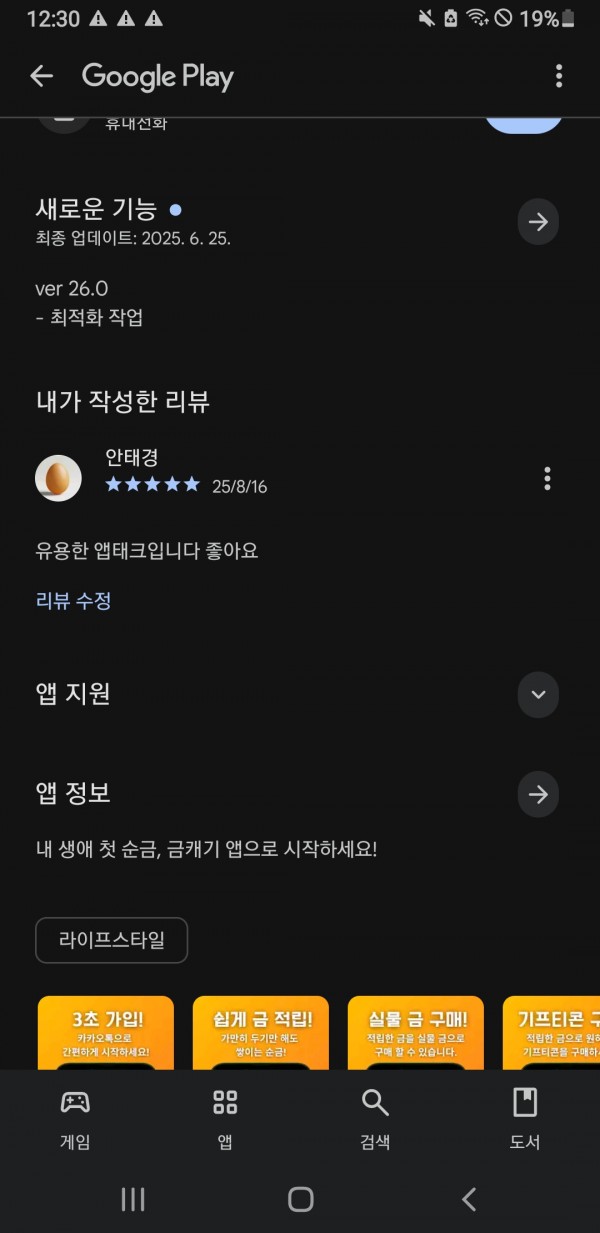Switch to the 앱 tab

(x=225, y=1119)
